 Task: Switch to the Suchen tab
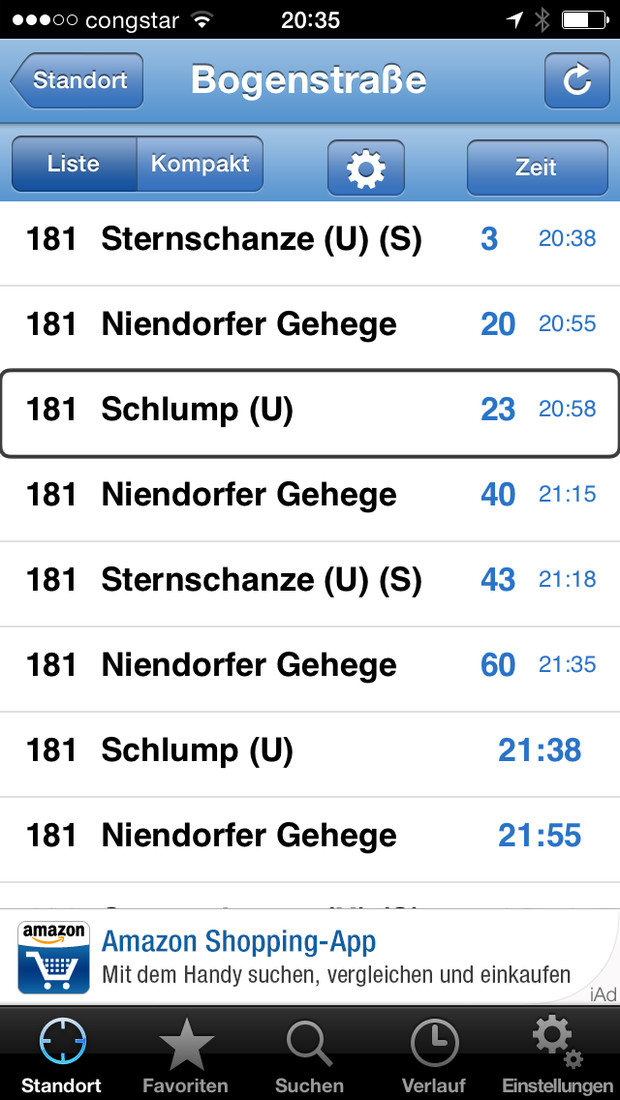tap(309, 1054)
